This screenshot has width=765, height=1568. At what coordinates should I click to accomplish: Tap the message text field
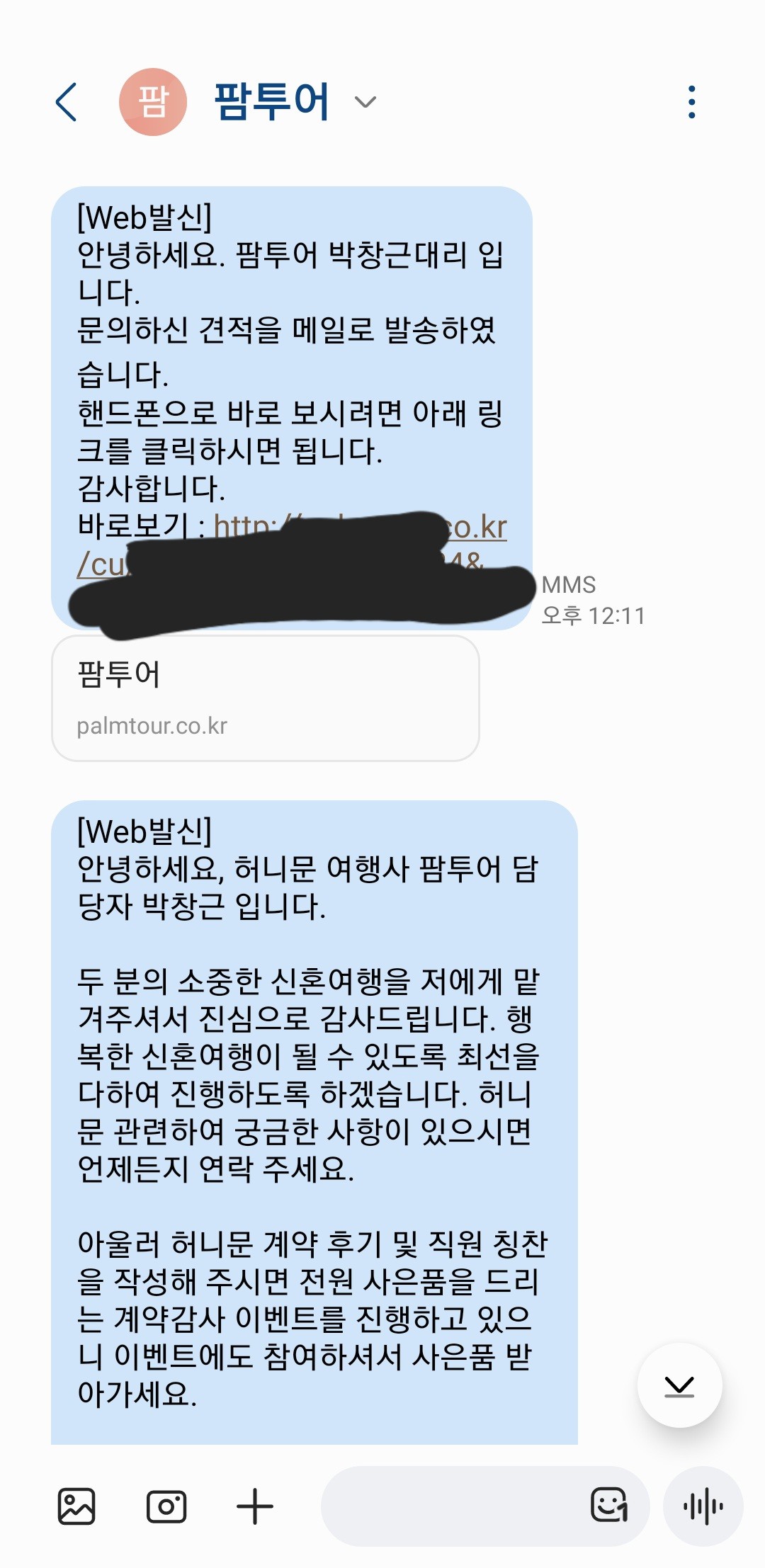[453, 1506]
